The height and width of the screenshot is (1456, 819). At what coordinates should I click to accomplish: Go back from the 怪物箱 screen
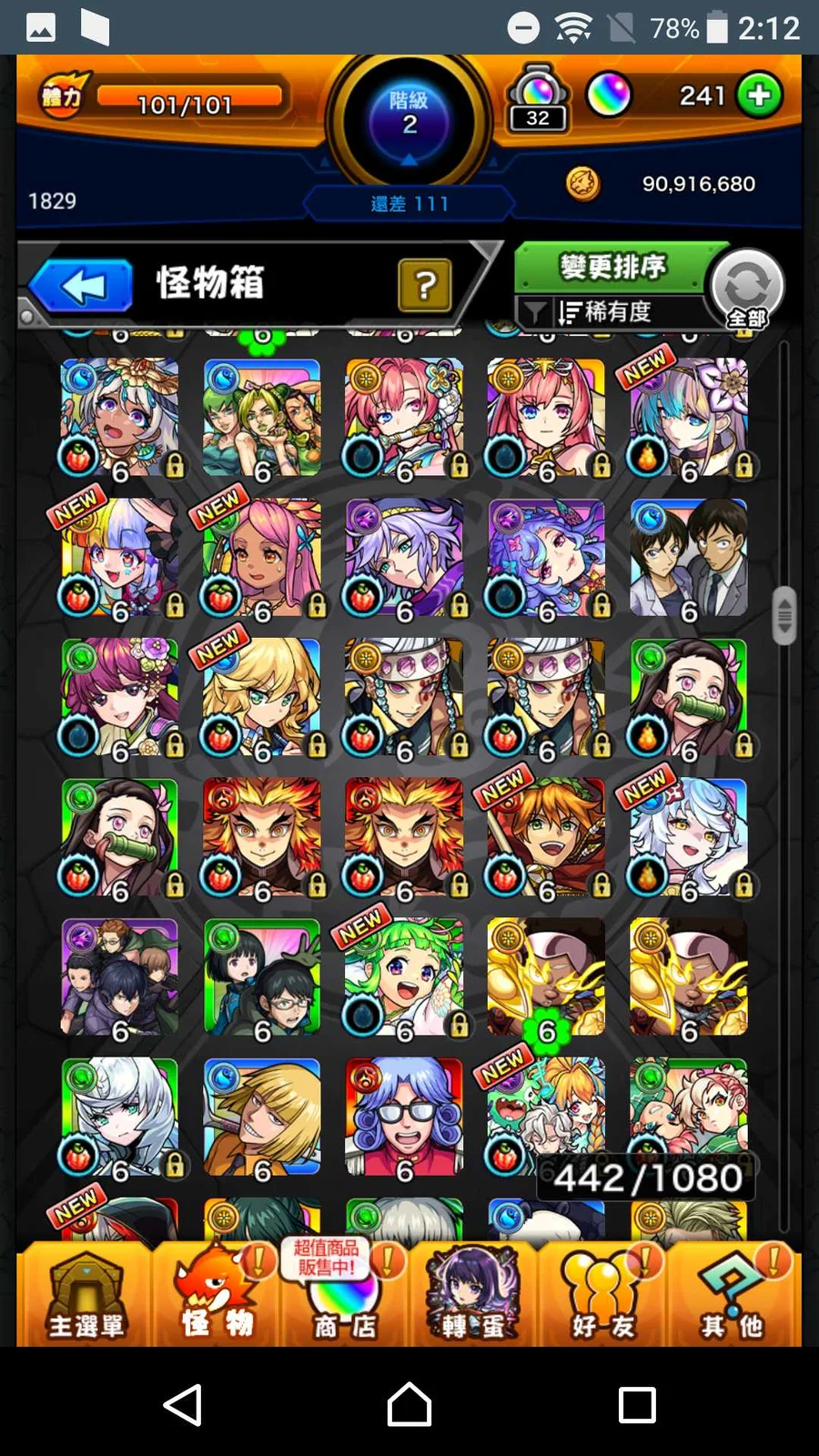click(x=82, y=287)
